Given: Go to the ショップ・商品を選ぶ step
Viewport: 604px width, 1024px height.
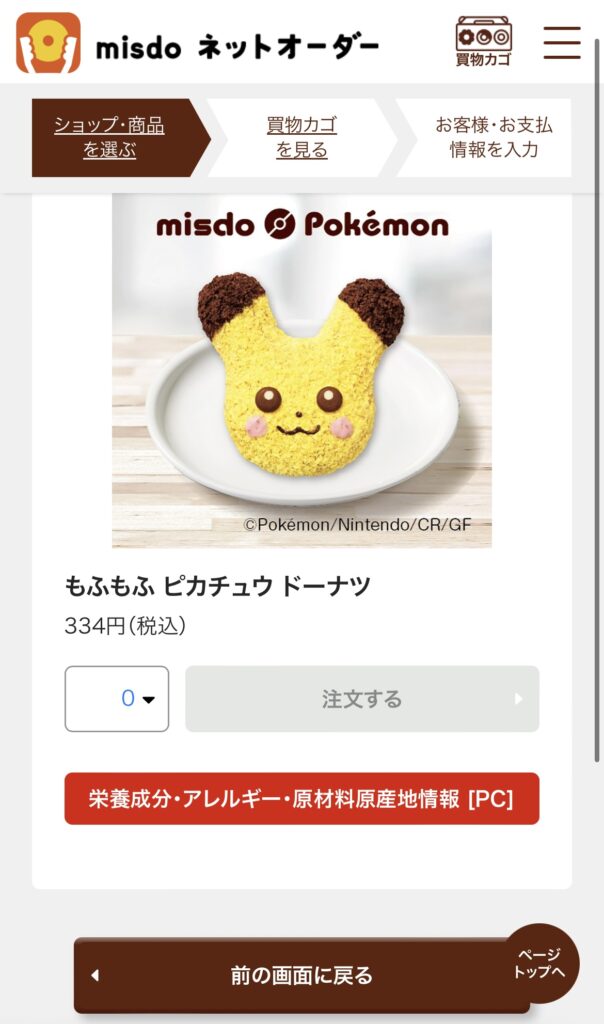Looking at the screenshot, I should tap(110, 138).
